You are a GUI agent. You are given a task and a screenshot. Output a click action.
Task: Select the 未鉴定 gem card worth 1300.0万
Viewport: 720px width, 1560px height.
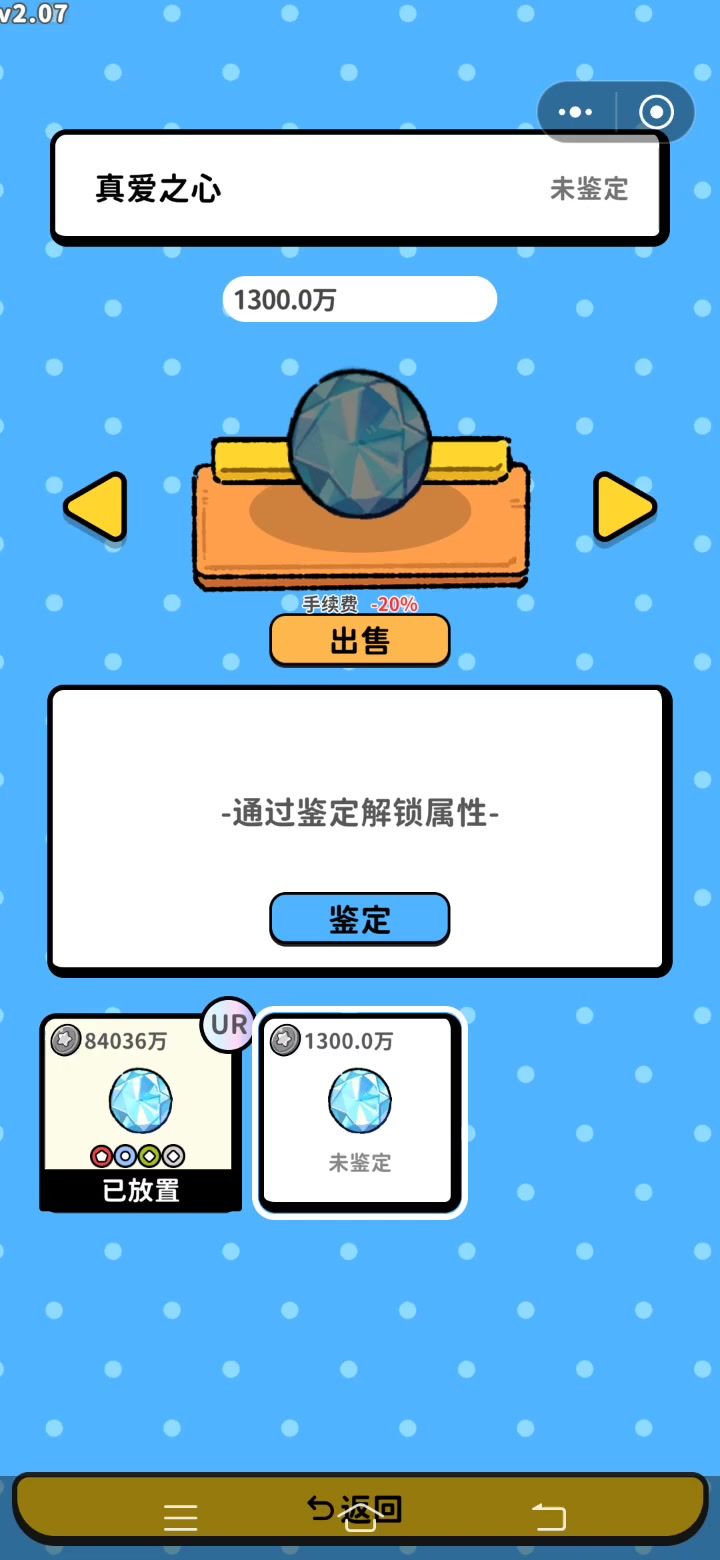coord(360,1112)
